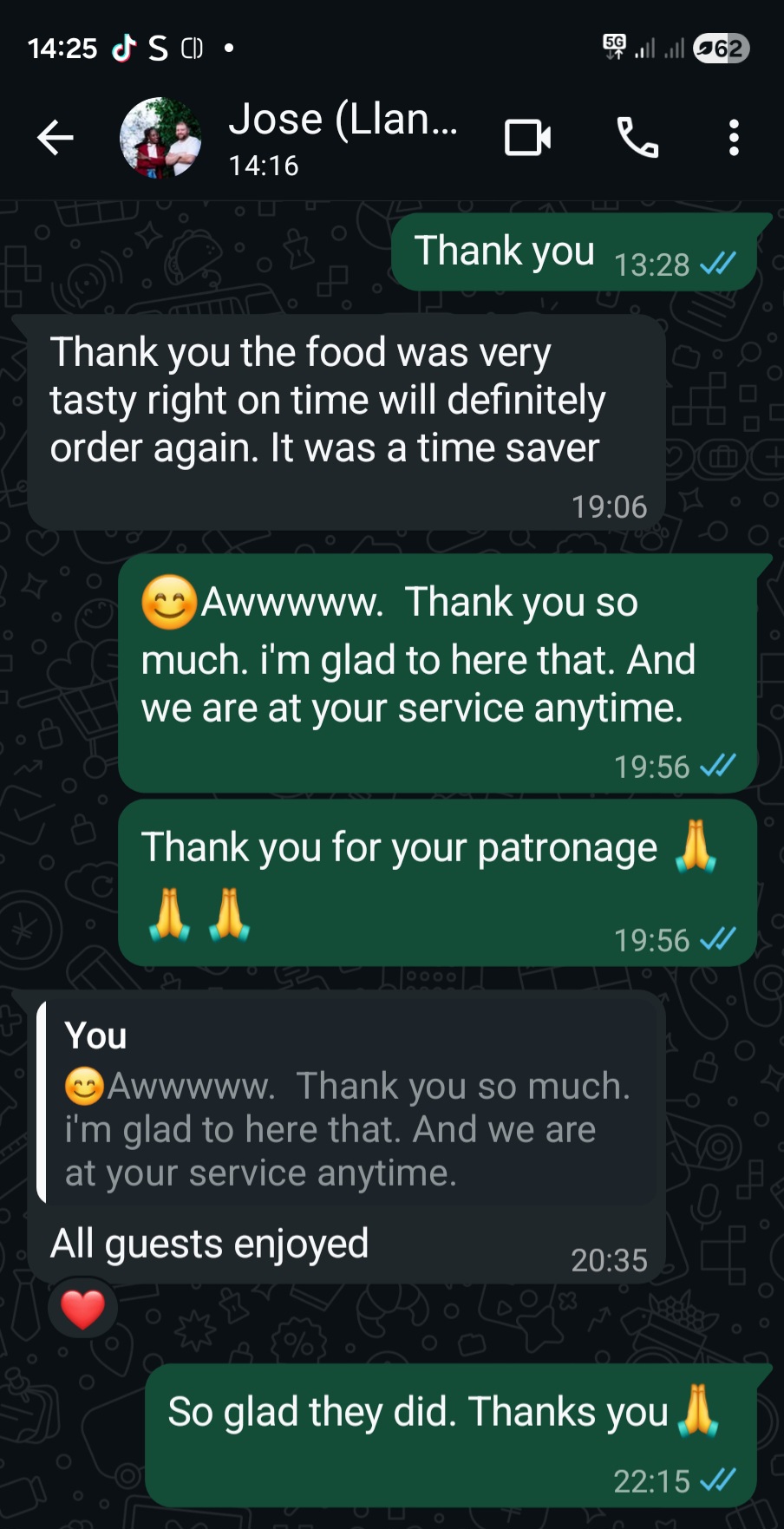Screen dimensions: 784x1529
Task: Start a voice call with Jose
Action: (637, 138)
